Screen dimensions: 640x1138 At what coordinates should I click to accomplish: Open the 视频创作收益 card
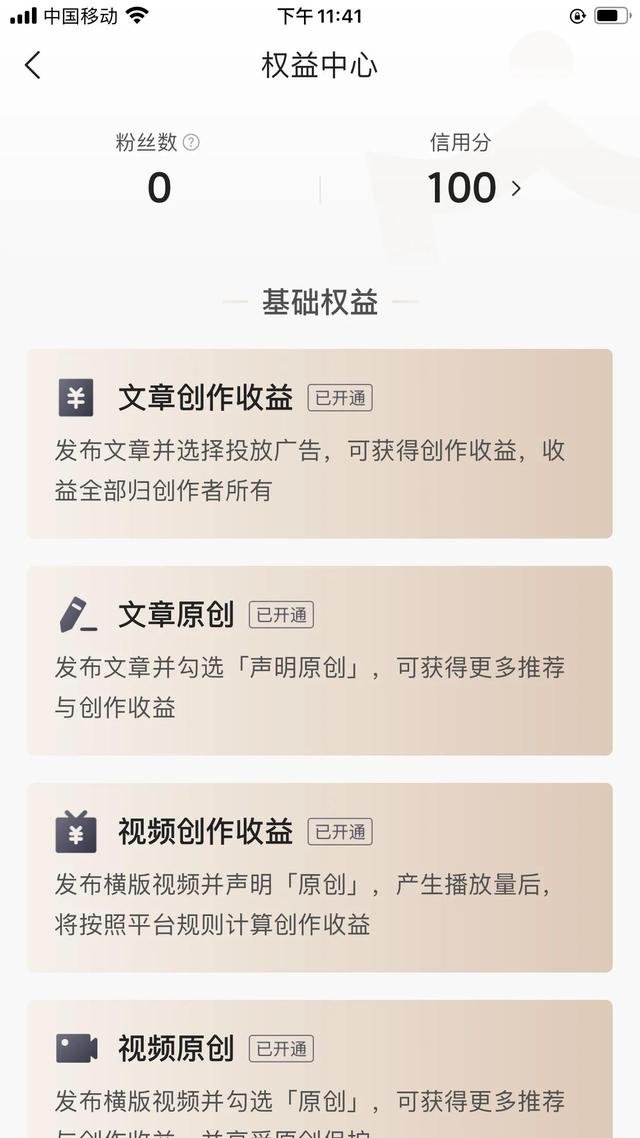pos(319,877)
